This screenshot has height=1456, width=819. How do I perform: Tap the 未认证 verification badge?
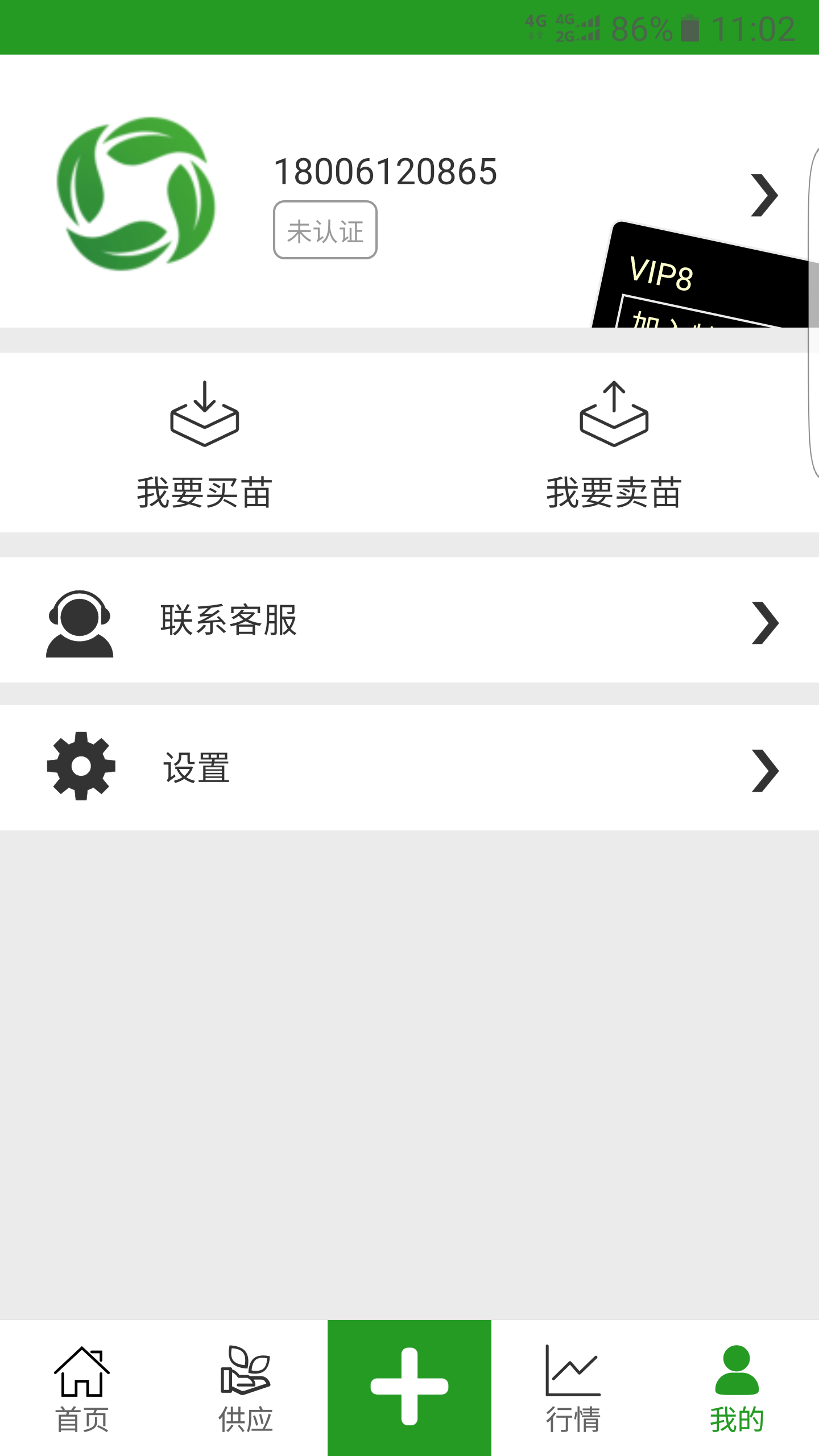(x=325, y=230)
